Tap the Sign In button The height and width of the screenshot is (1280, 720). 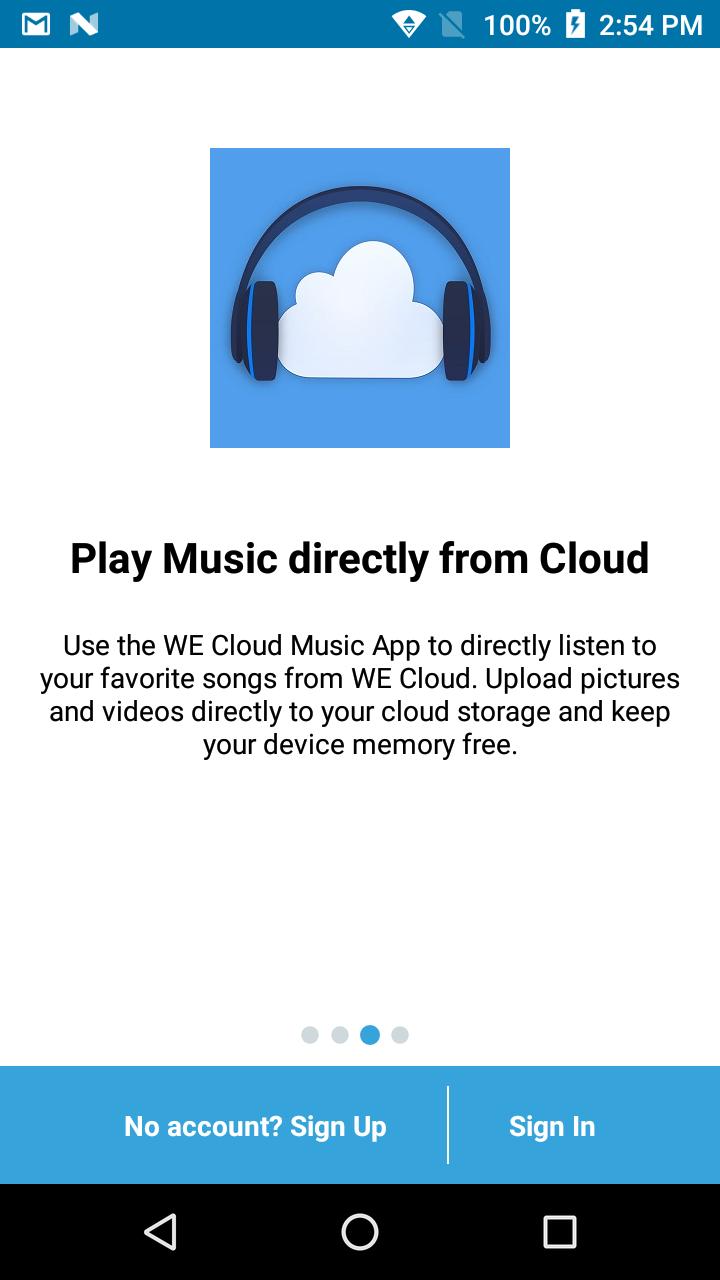(552, 1126)
